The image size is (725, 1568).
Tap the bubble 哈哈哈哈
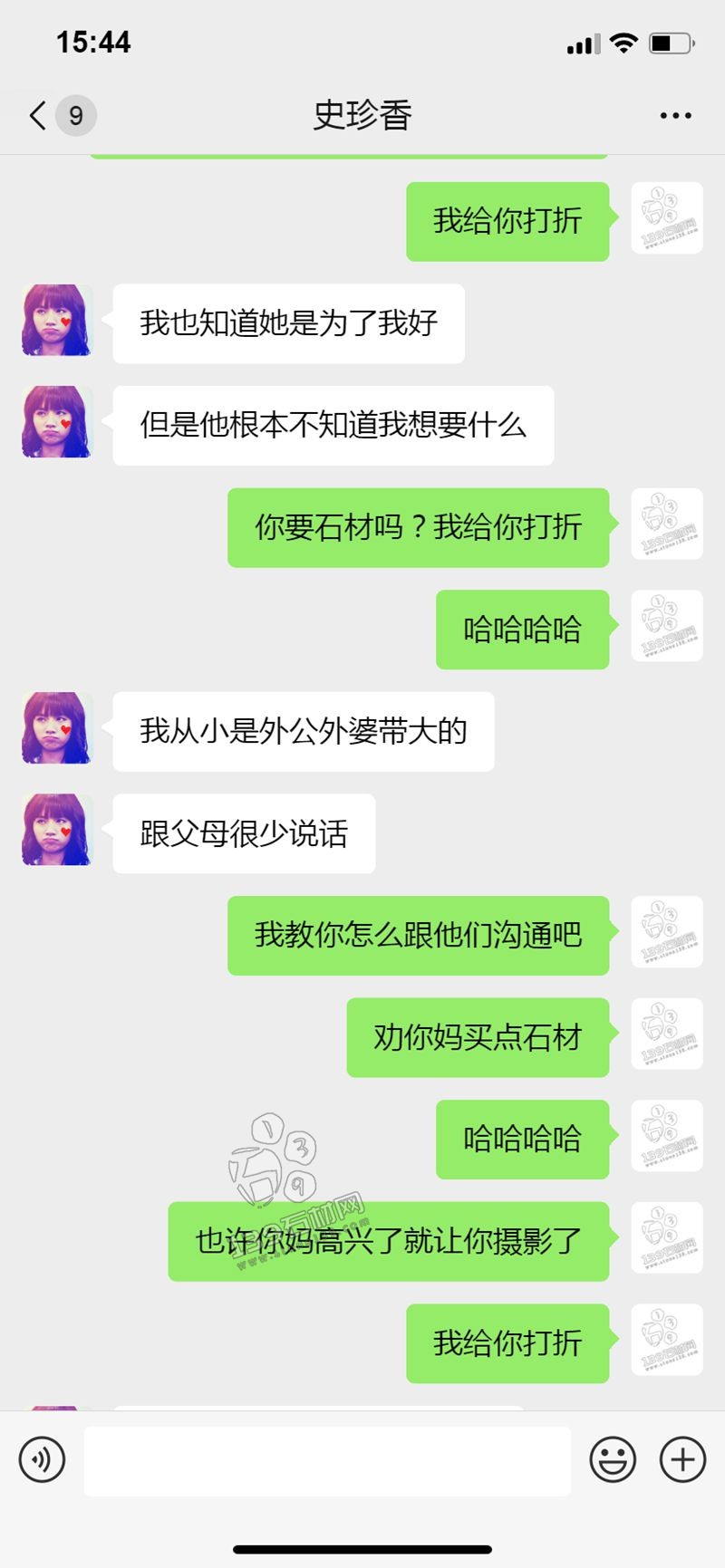point(522,628)
